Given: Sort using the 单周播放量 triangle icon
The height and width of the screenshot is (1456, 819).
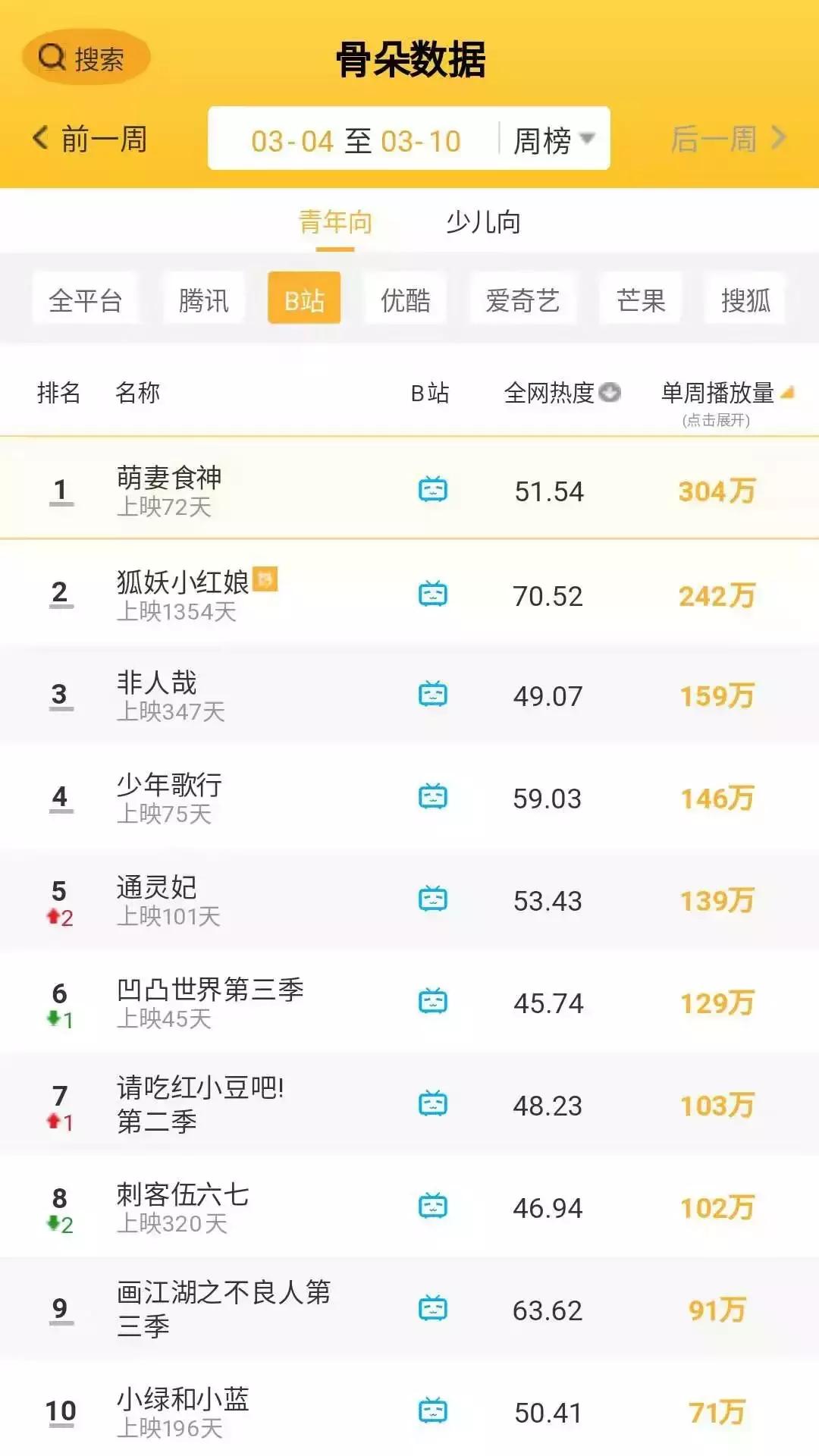Looking at the screenshot, I should (789, 391).
